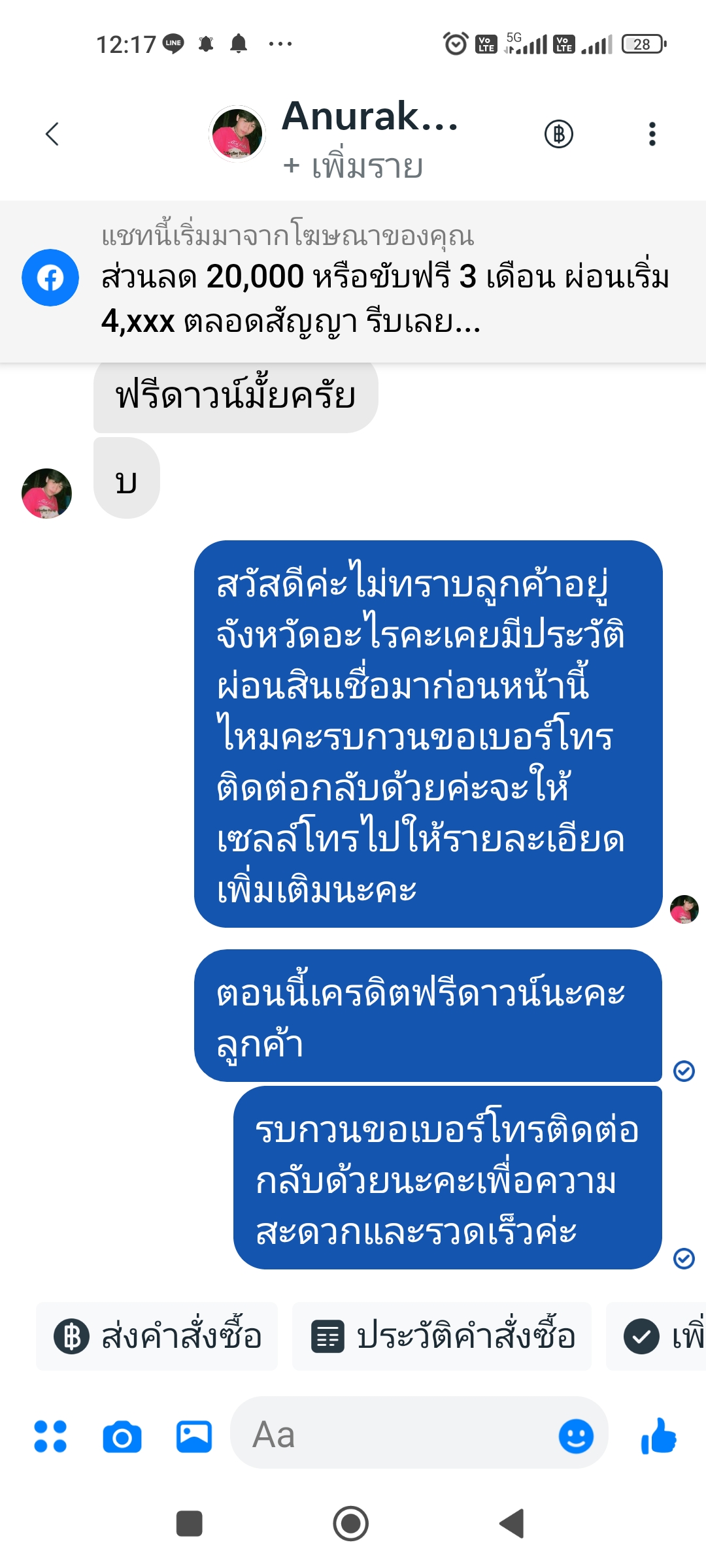Tap the + เพิ่มราย label under Anurak
This screenshot has width=706, height=1568.
[354, 166]
